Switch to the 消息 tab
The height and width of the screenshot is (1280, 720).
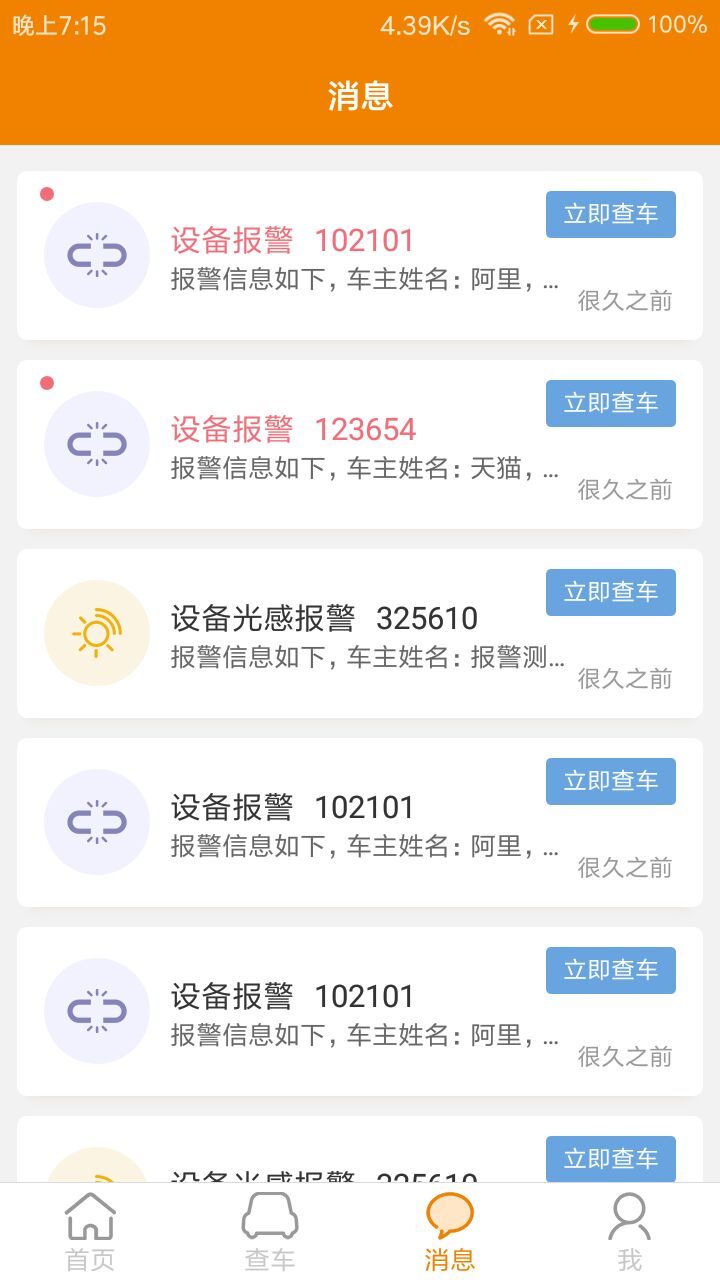[450, 1230]
